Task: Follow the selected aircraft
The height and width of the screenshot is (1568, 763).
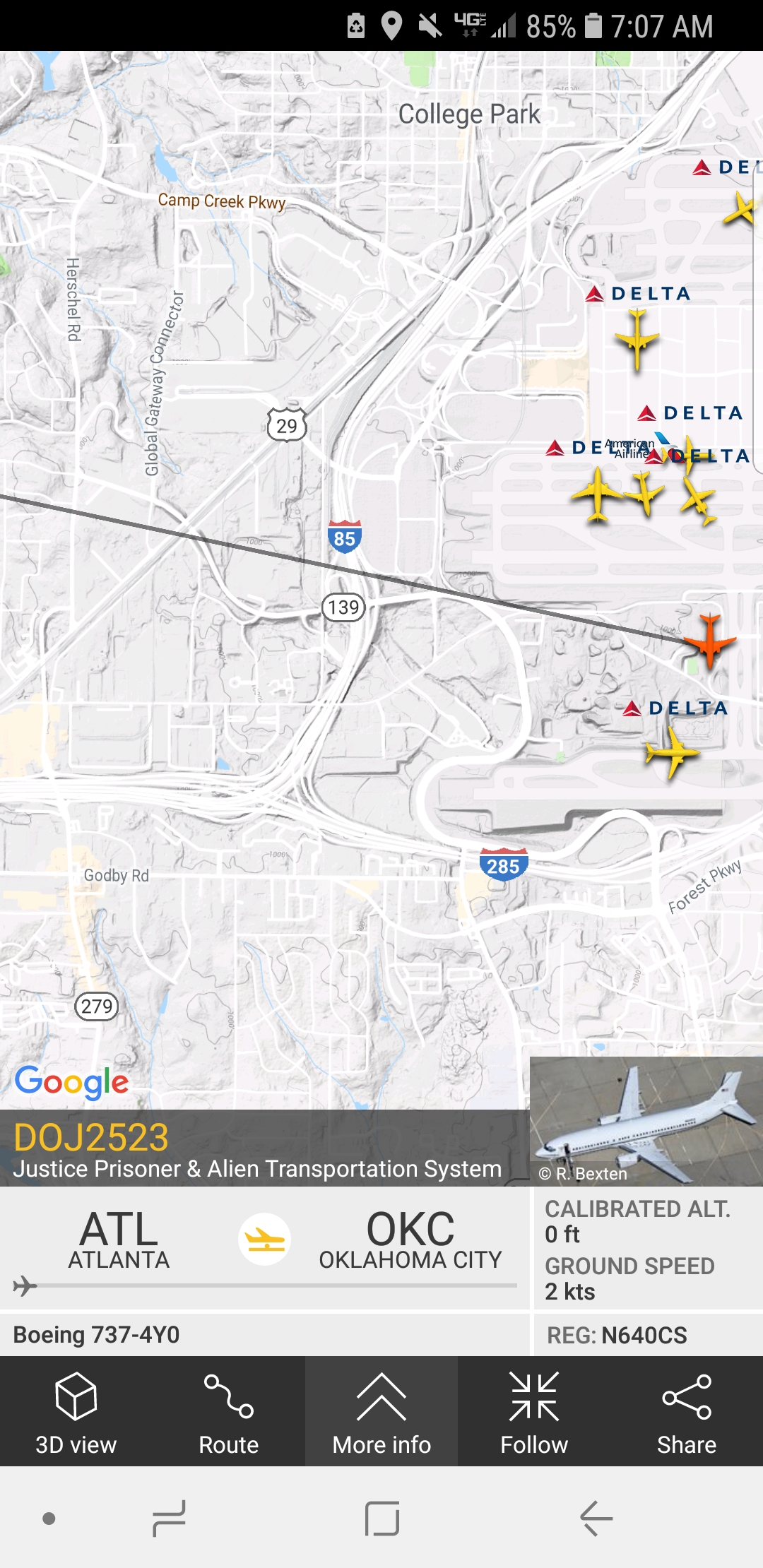Action: pos(534,1412)
